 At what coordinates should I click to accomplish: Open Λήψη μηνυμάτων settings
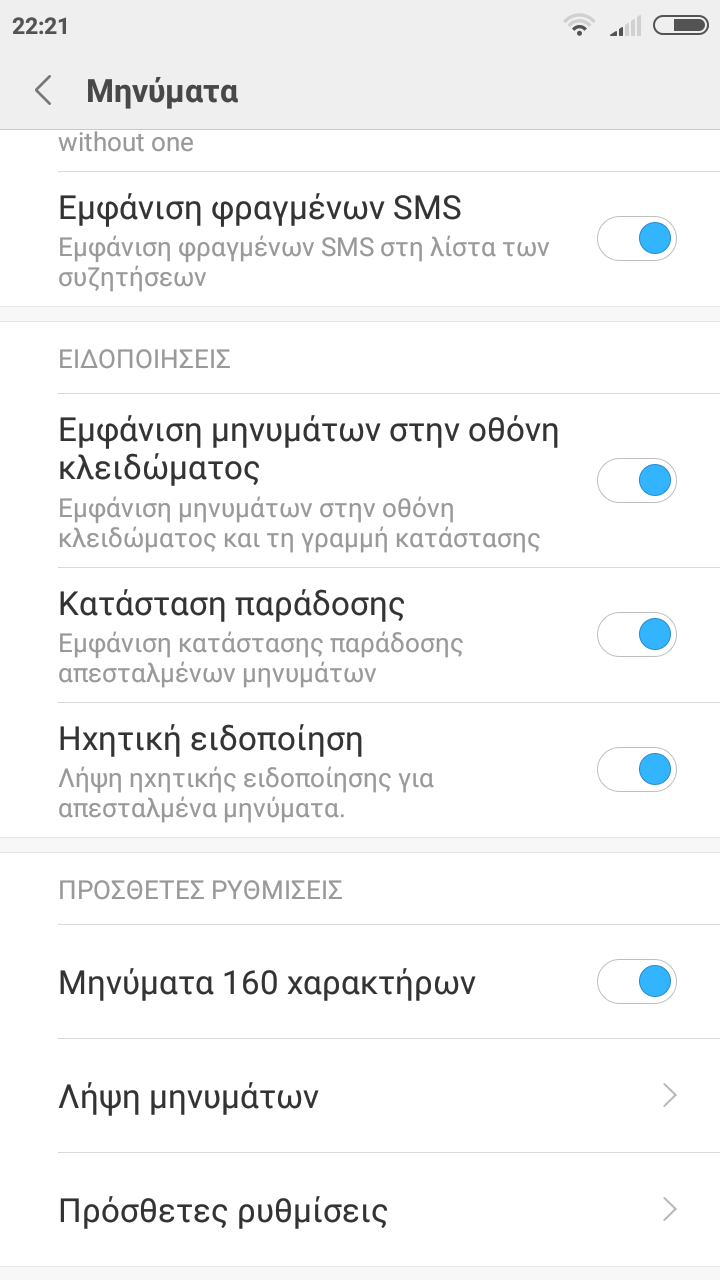(360, 1097)
